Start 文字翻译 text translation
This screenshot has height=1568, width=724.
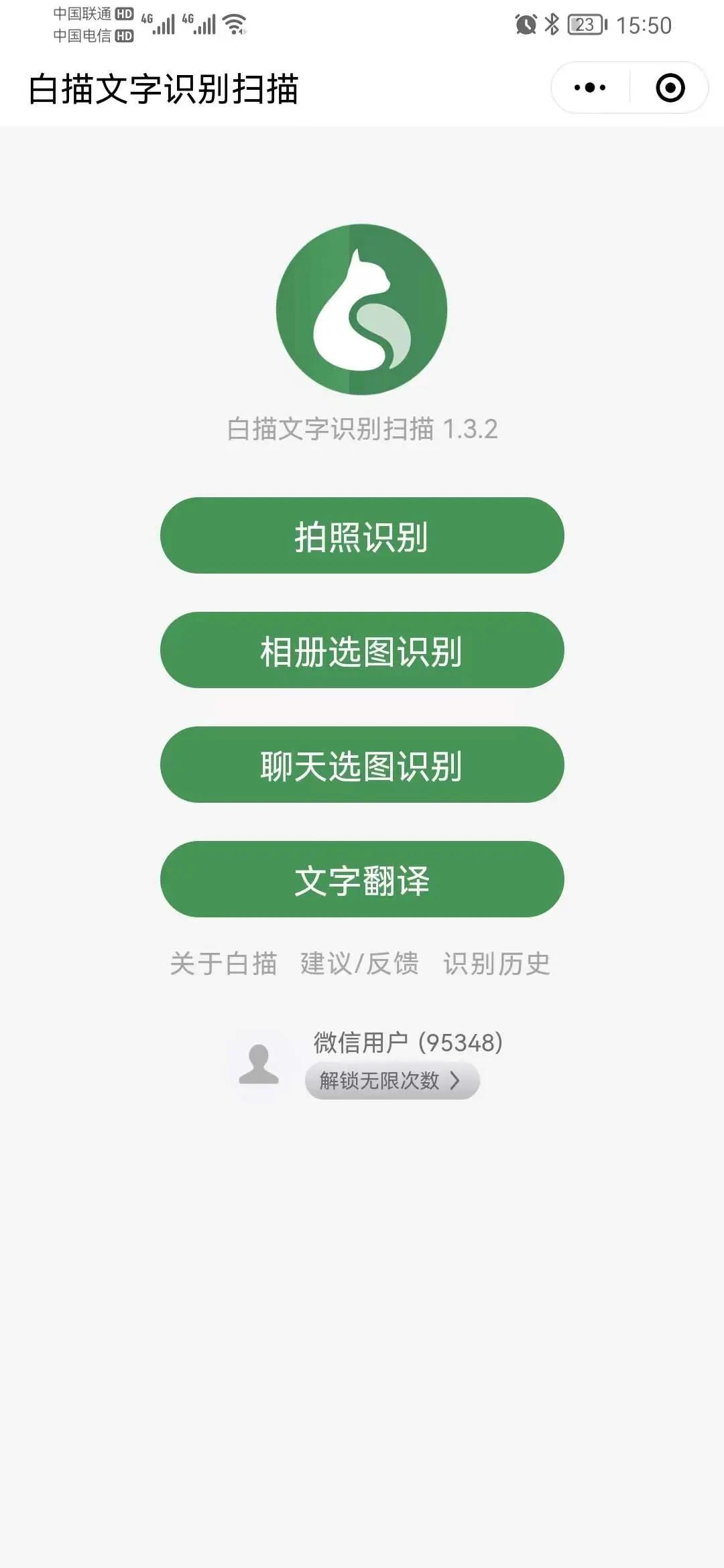361,878
